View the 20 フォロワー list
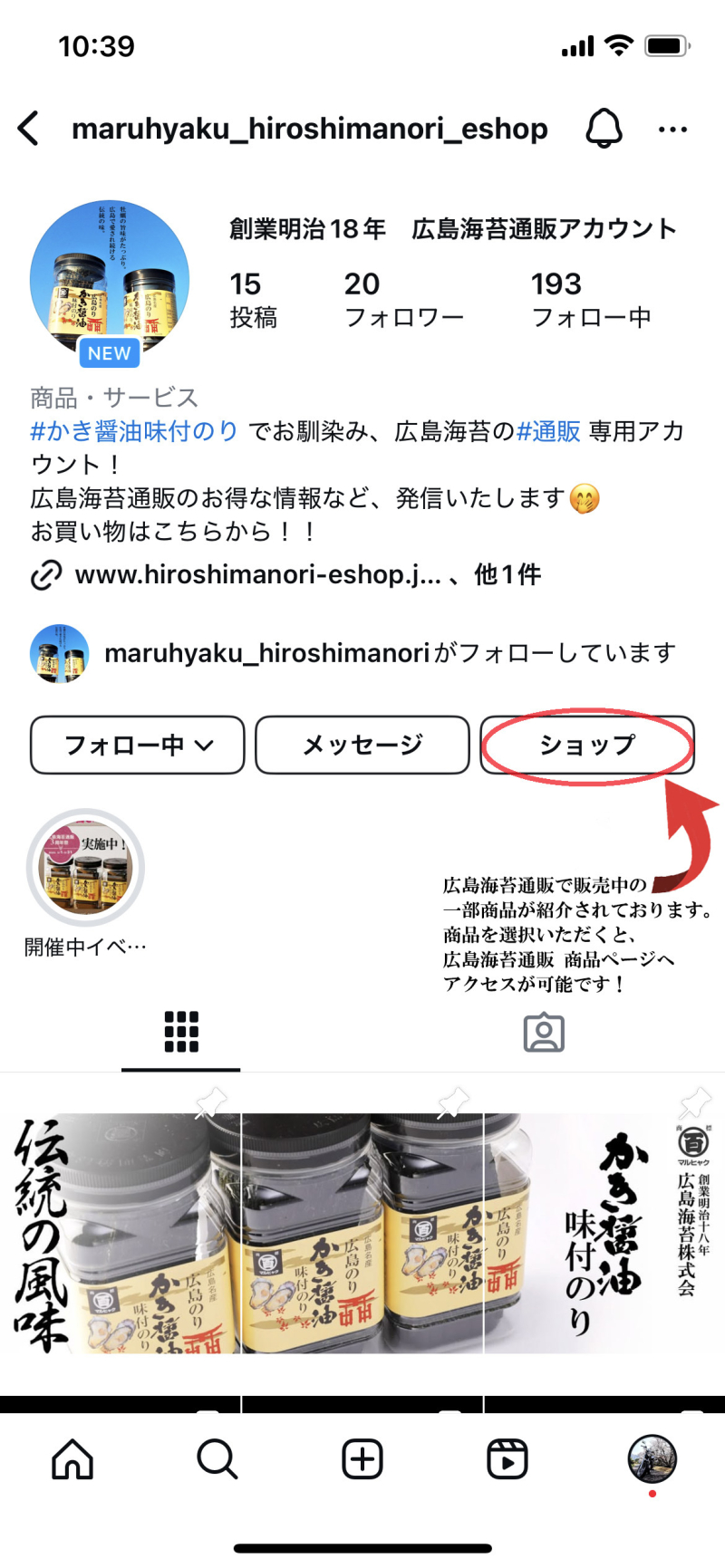 pos(403,299)
